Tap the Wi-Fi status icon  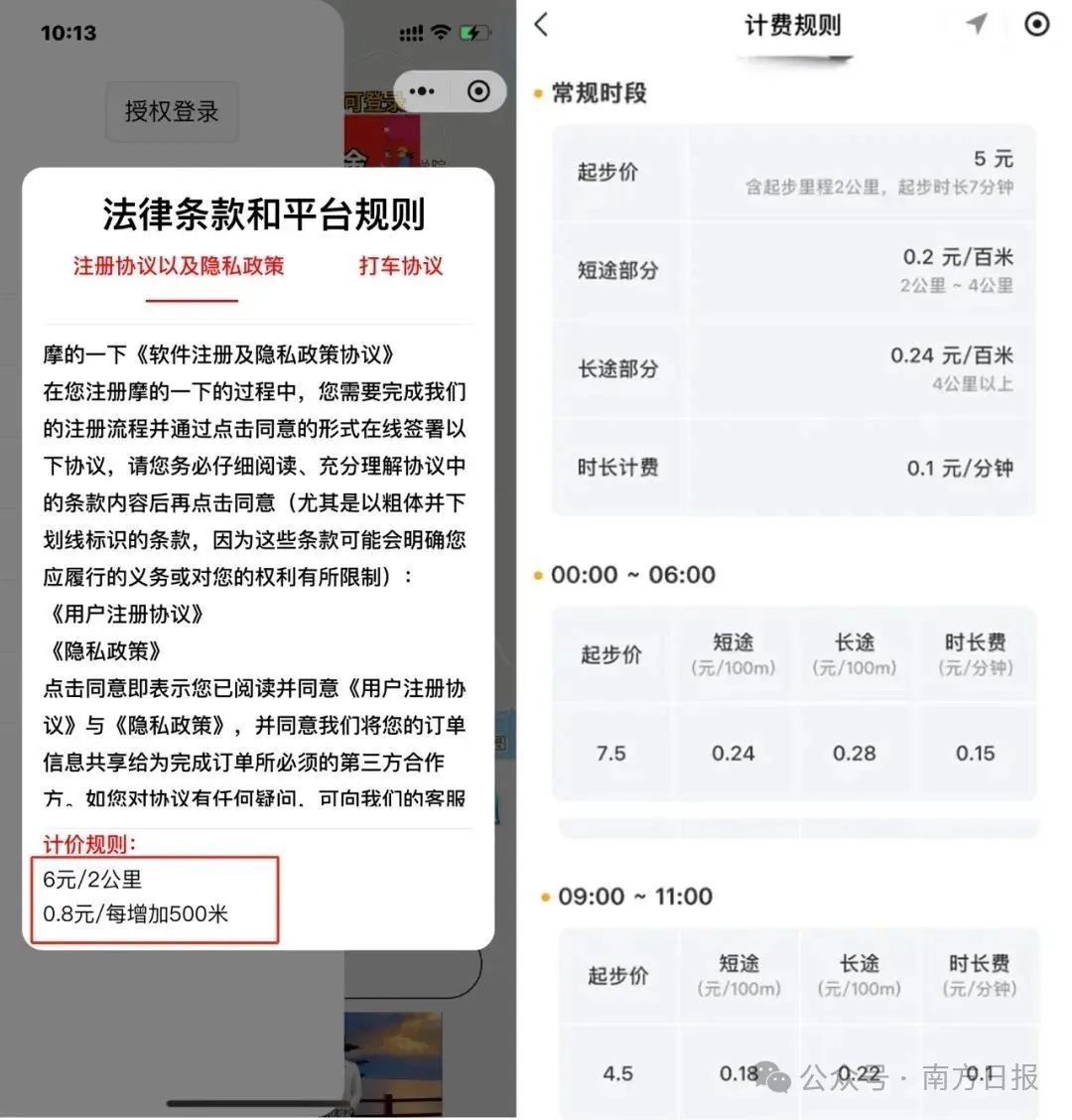[x=441, y=32]
